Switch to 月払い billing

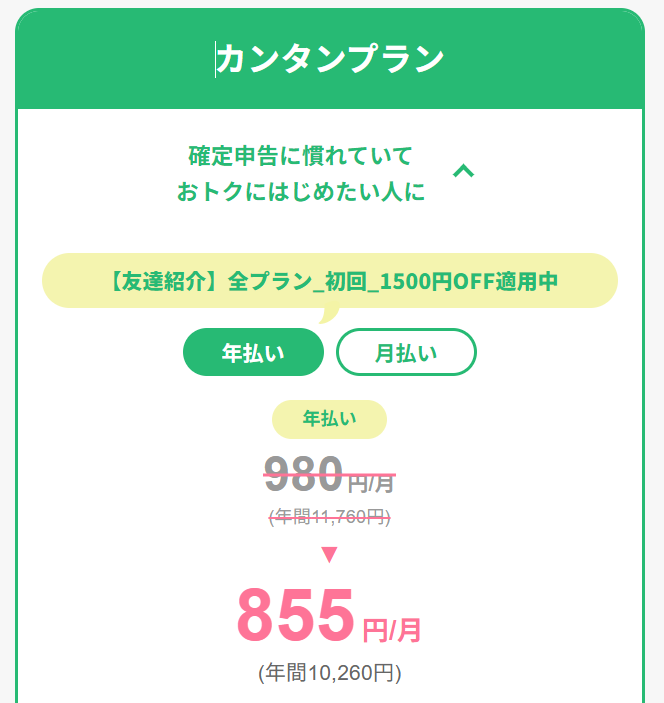[x=406, y=352]
